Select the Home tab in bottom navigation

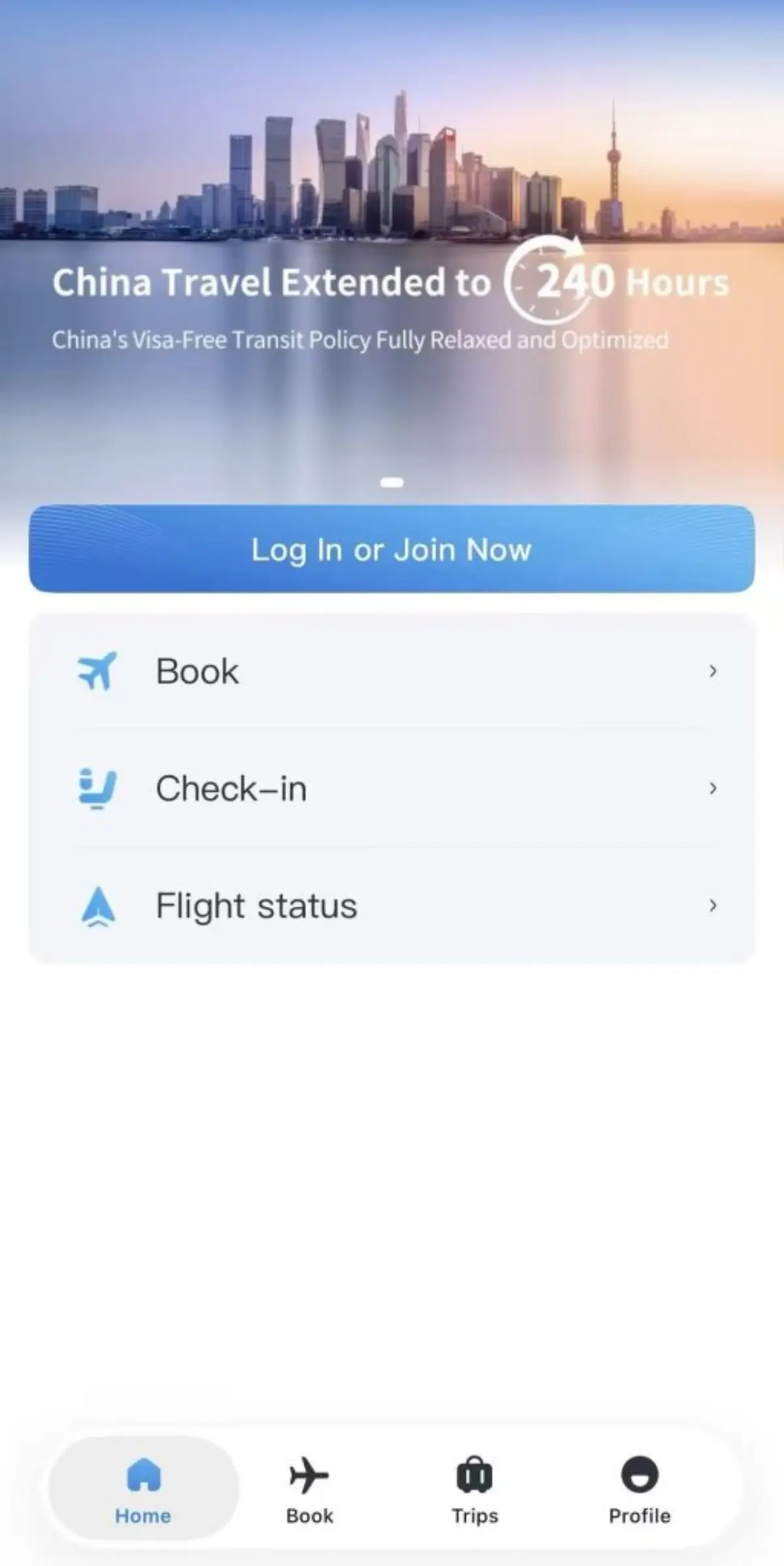click(143, 1488)
